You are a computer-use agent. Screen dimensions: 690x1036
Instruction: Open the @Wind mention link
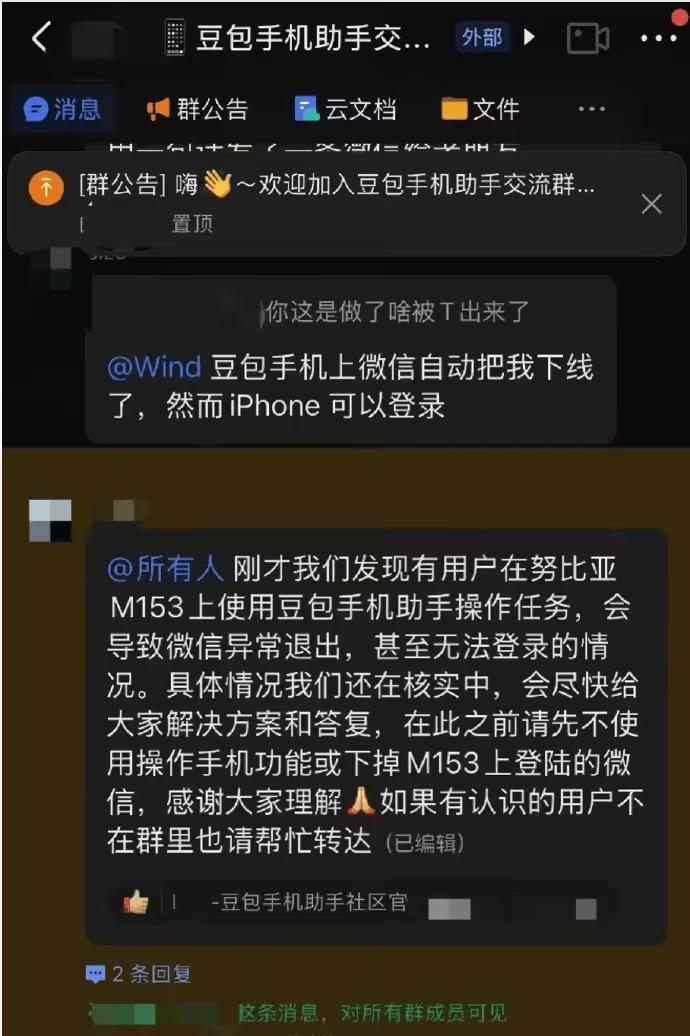coord(155,367)
